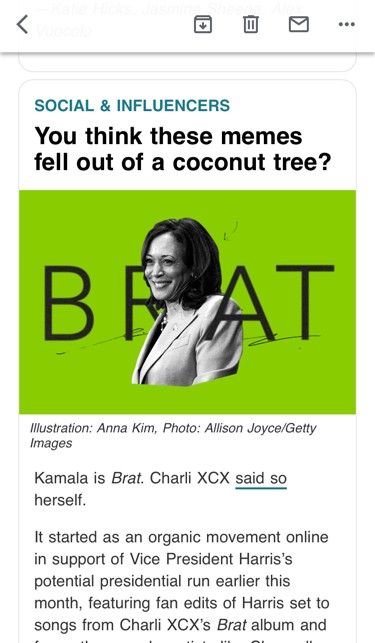Delete this email with the trash icon
Viewport: 375px width, 643px height.
click(251, 25)
